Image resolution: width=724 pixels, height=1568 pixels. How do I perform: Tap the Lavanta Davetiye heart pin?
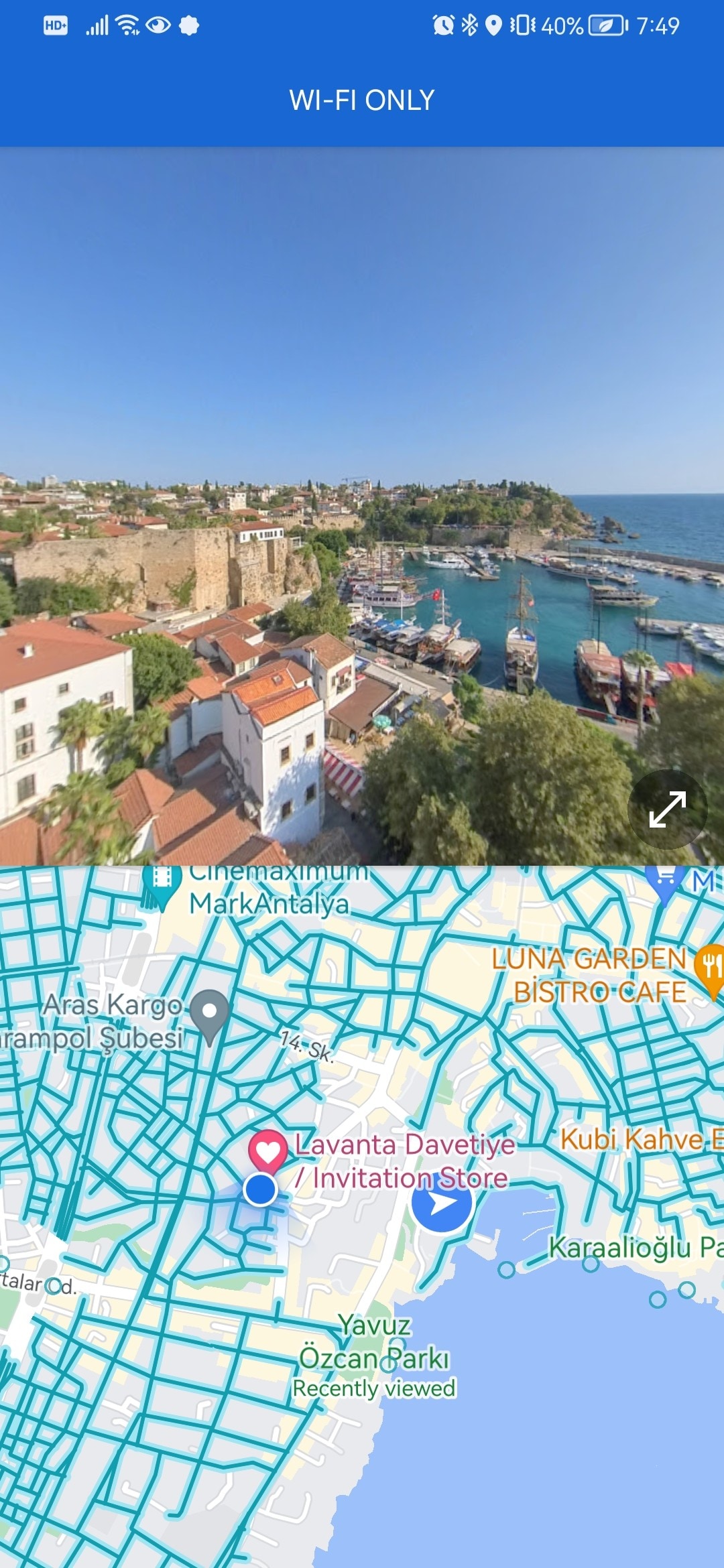267,1151
